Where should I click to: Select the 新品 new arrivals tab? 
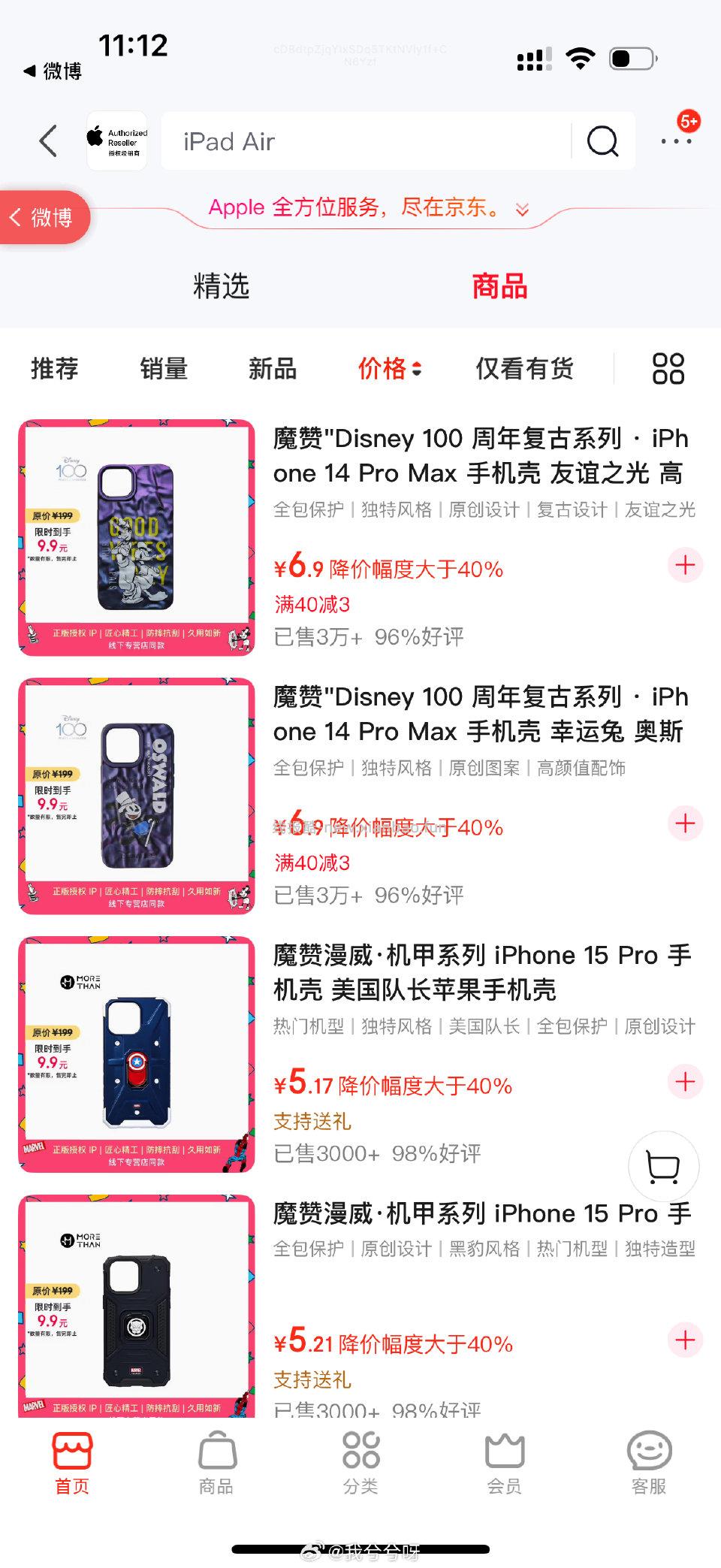pyautogui.click(x=273, y=368)
